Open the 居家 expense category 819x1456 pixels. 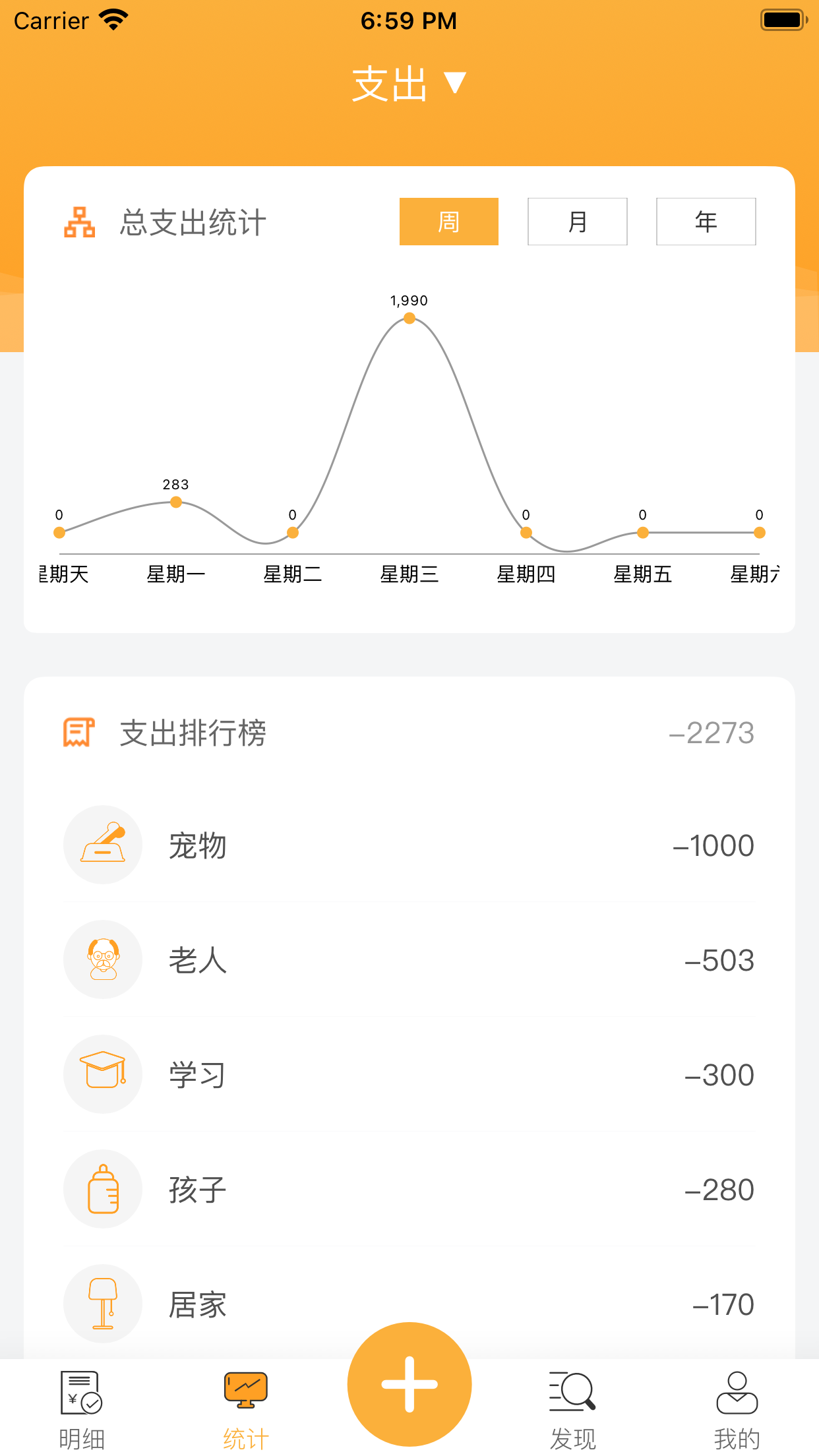coord(409,1304)
